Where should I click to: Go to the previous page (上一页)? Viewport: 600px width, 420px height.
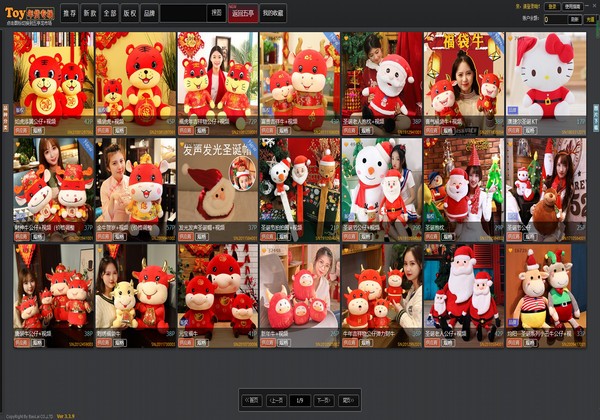[276, 400]
